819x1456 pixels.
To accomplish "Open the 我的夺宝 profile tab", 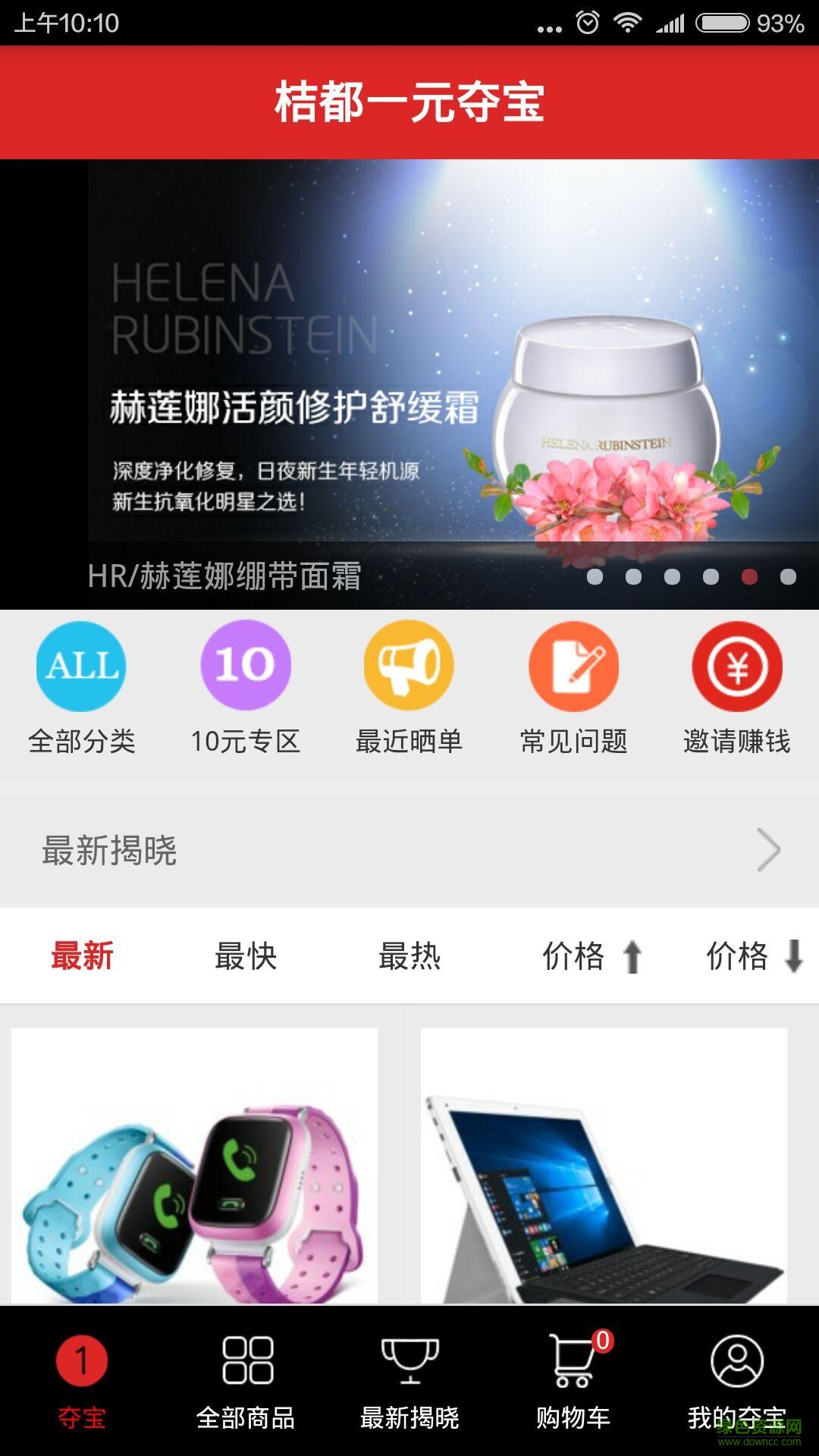I will pos(736,1382).
